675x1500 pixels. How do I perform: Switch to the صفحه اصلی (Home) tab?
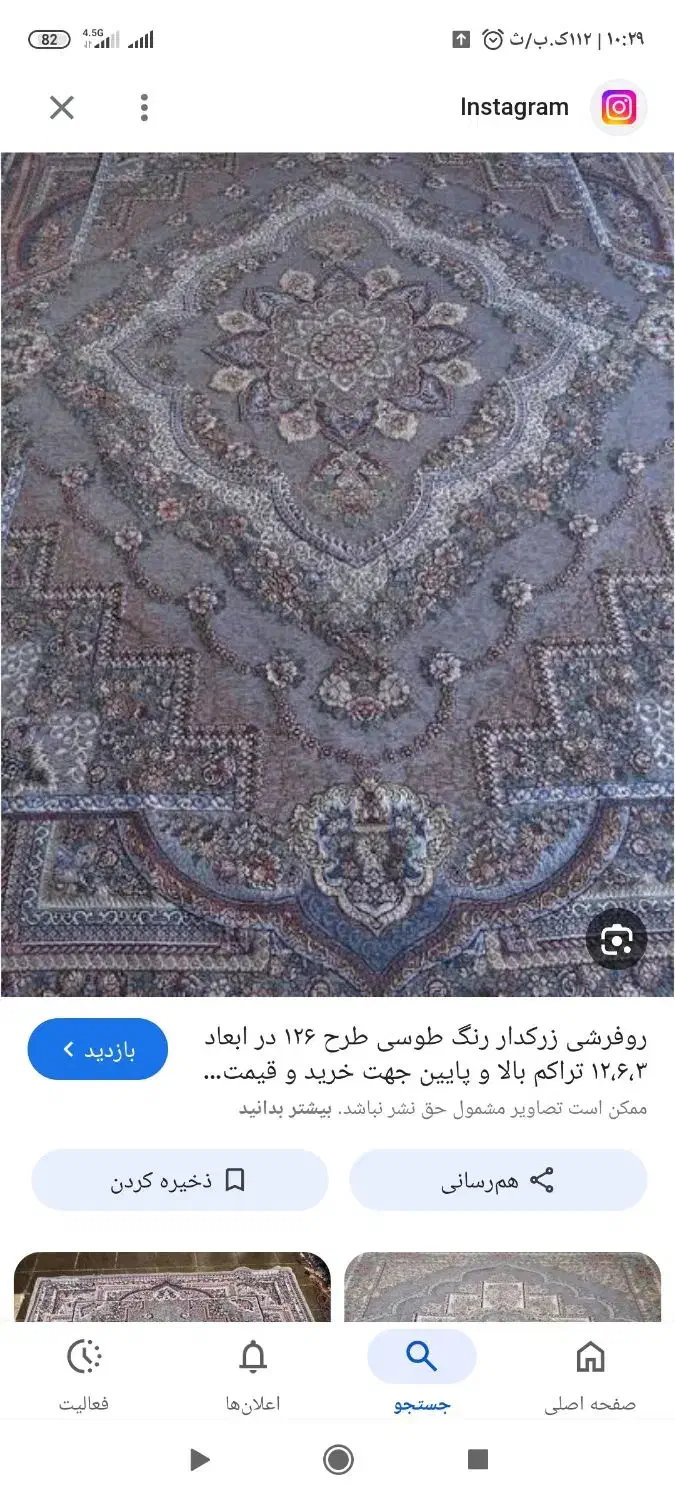(590, 1373)
